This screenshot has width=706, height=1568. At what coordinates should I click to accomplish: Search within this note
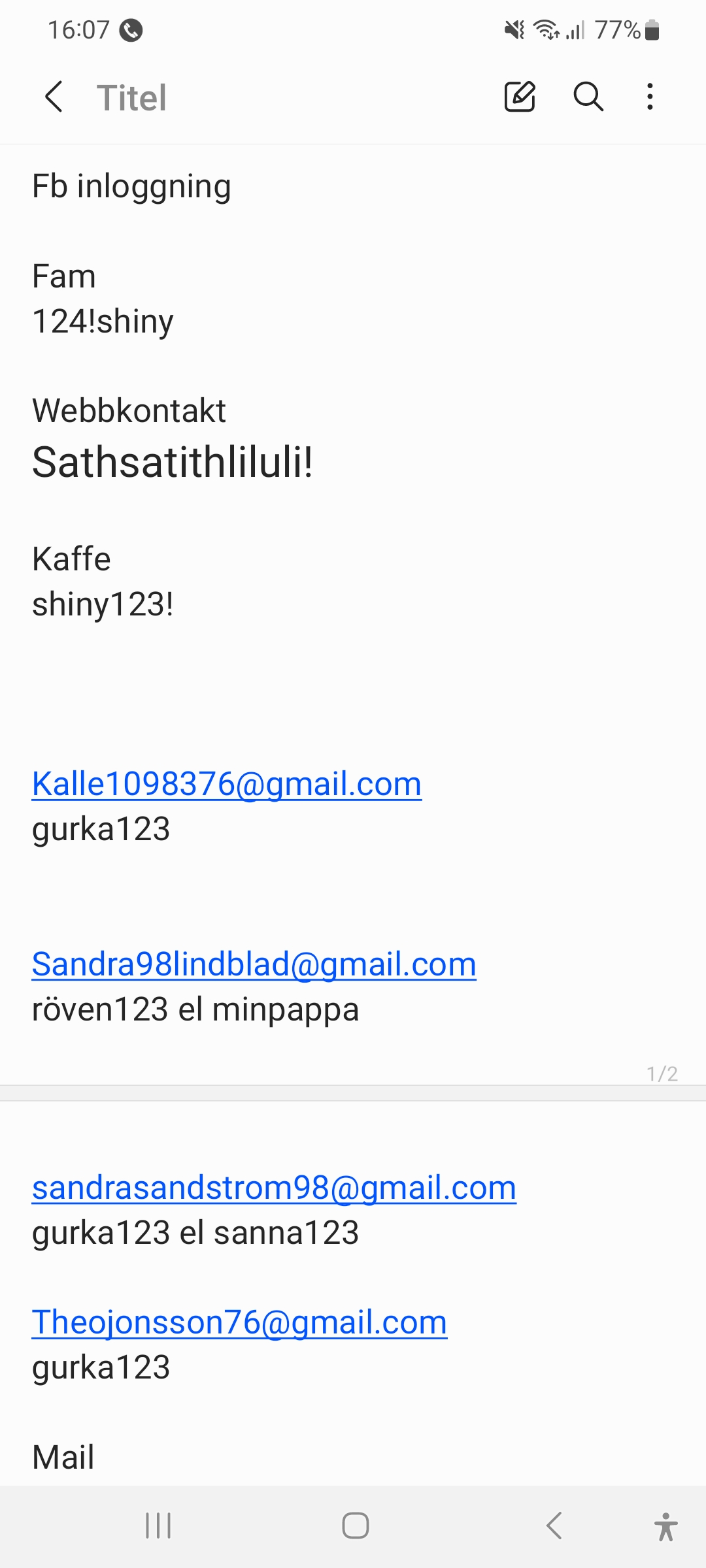coord(588,97)
